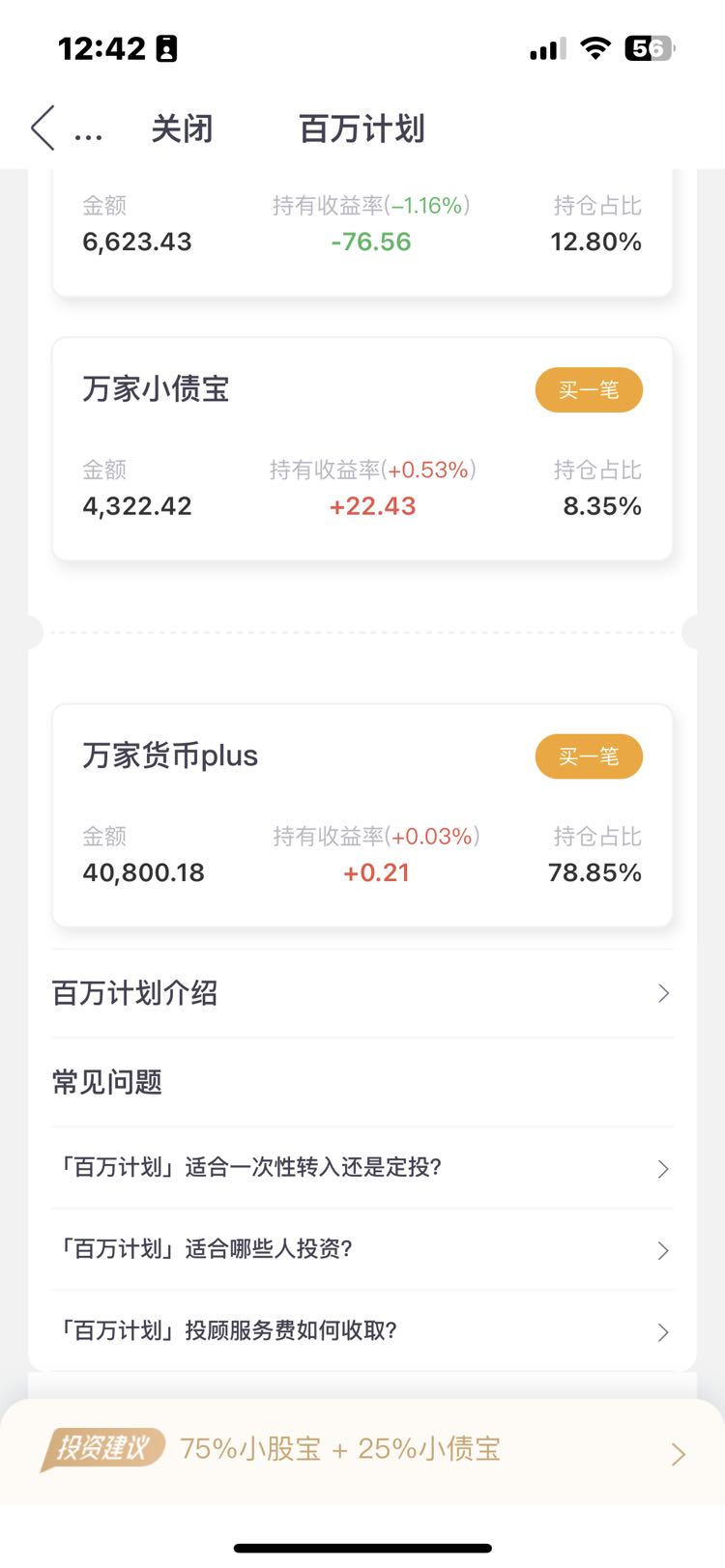
Task: Open FAQ 适合哪些人投资
Action: 362,1249
